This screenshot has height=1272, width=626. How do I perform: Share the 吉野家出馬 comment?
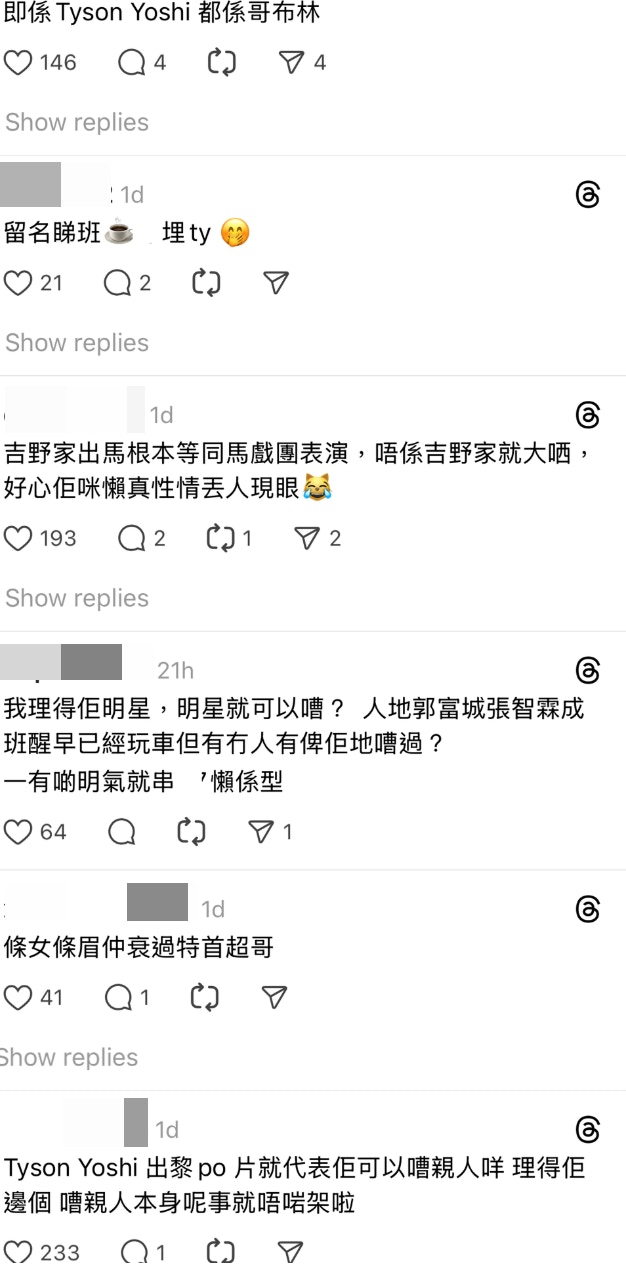[x=306, y=539]
